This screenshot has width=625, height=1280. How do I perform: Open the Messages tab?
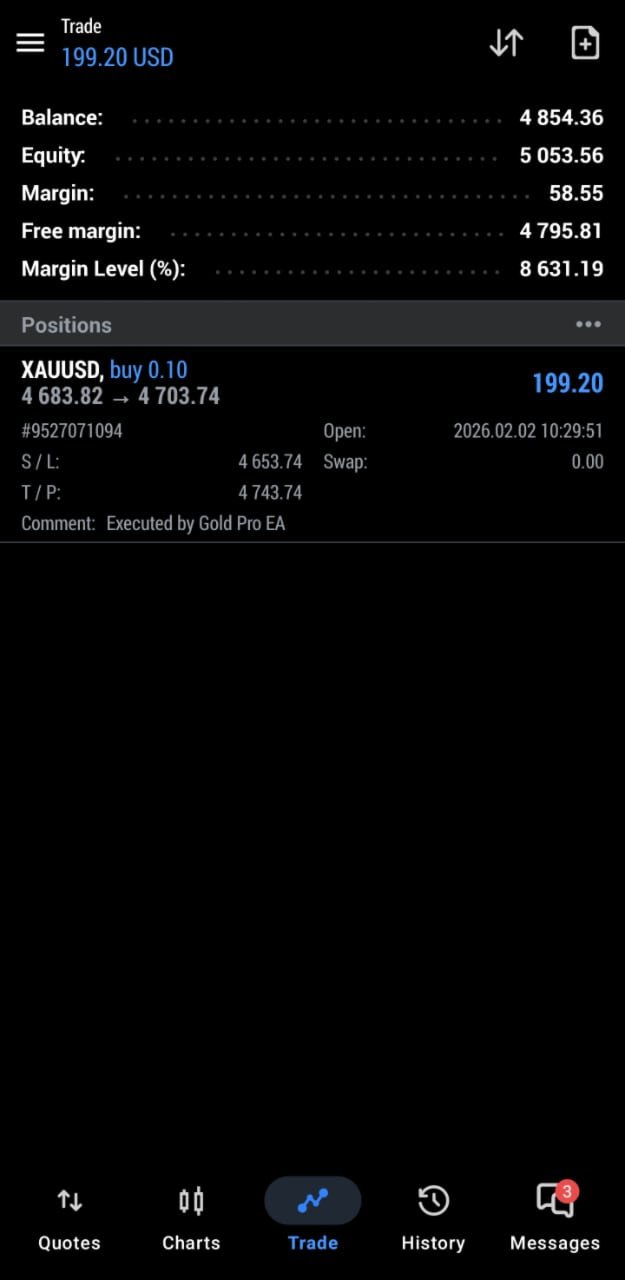coord(555,1218)
